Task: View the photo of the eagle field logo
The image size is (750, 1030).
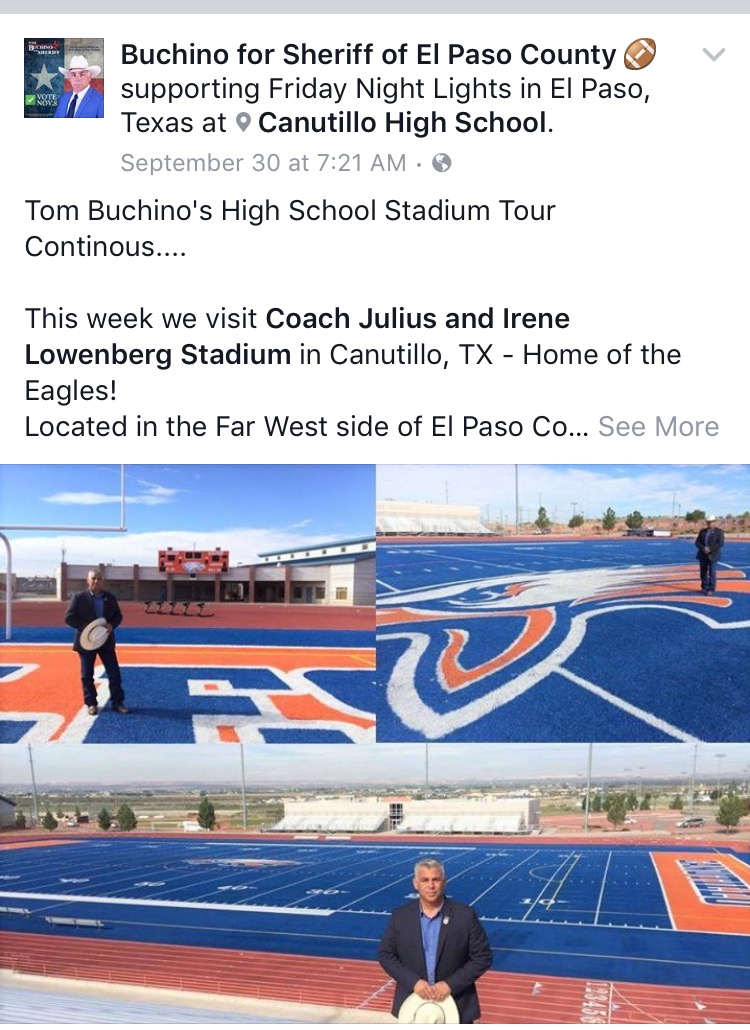Action: point(563,603)
